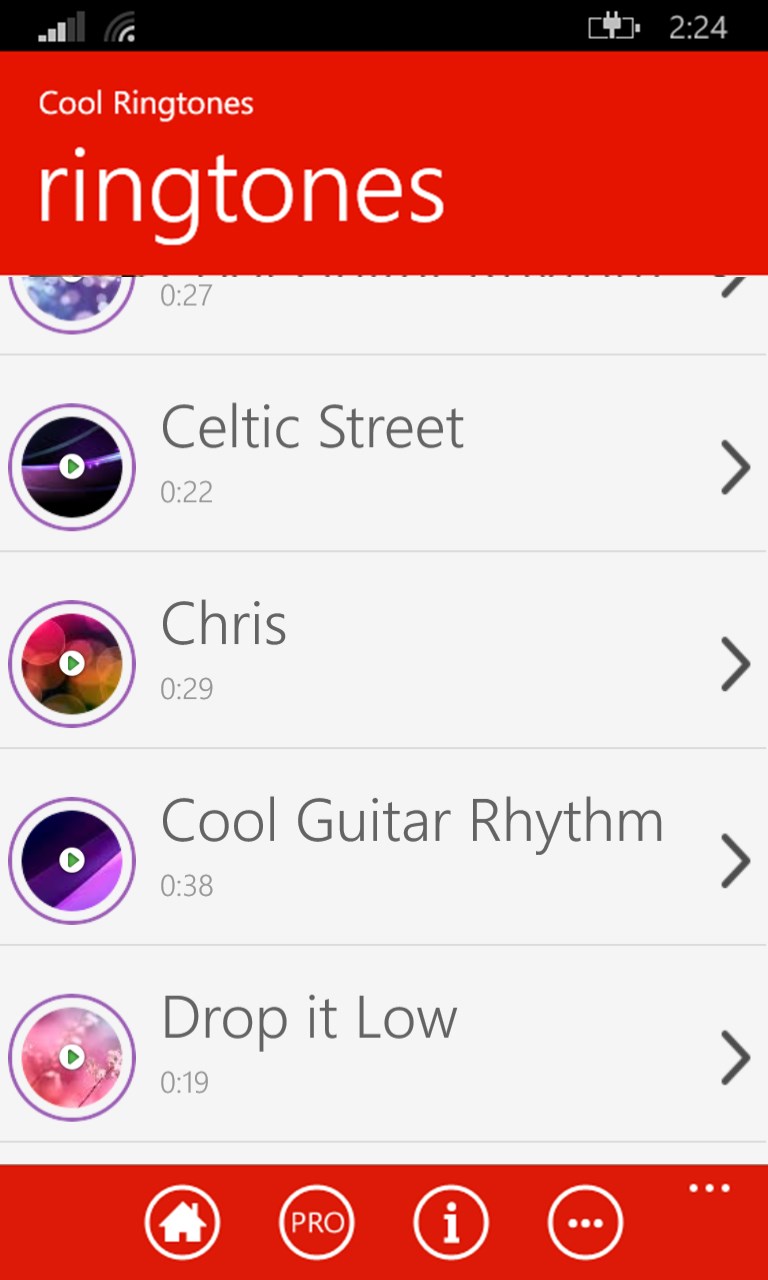Viewport: 768px width, 1280px height.
Task: Open the info button
Action: click(451, 1222)
